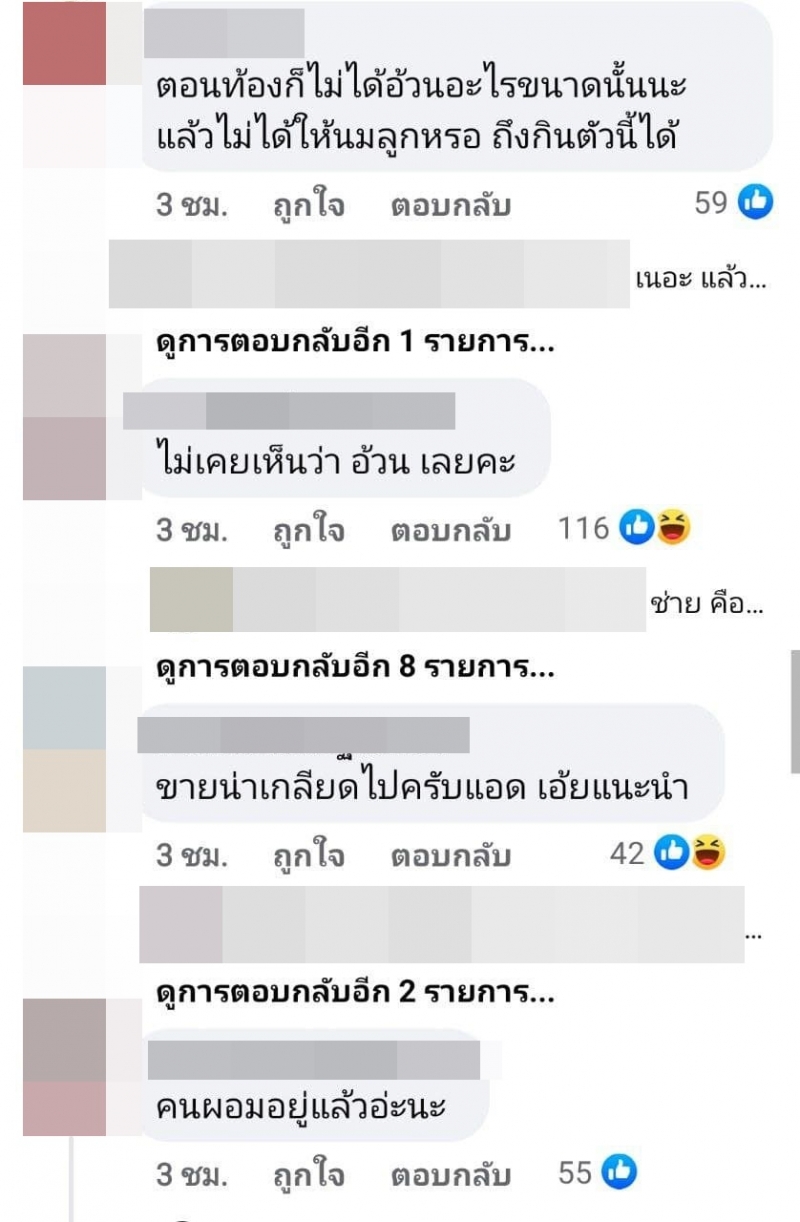Screen dimensions: 800x1222
Task: Expand 'ดูการตอบกลับอีก 8 รายการ' replies
Action: pyautogui.click(x=355, y=667)
